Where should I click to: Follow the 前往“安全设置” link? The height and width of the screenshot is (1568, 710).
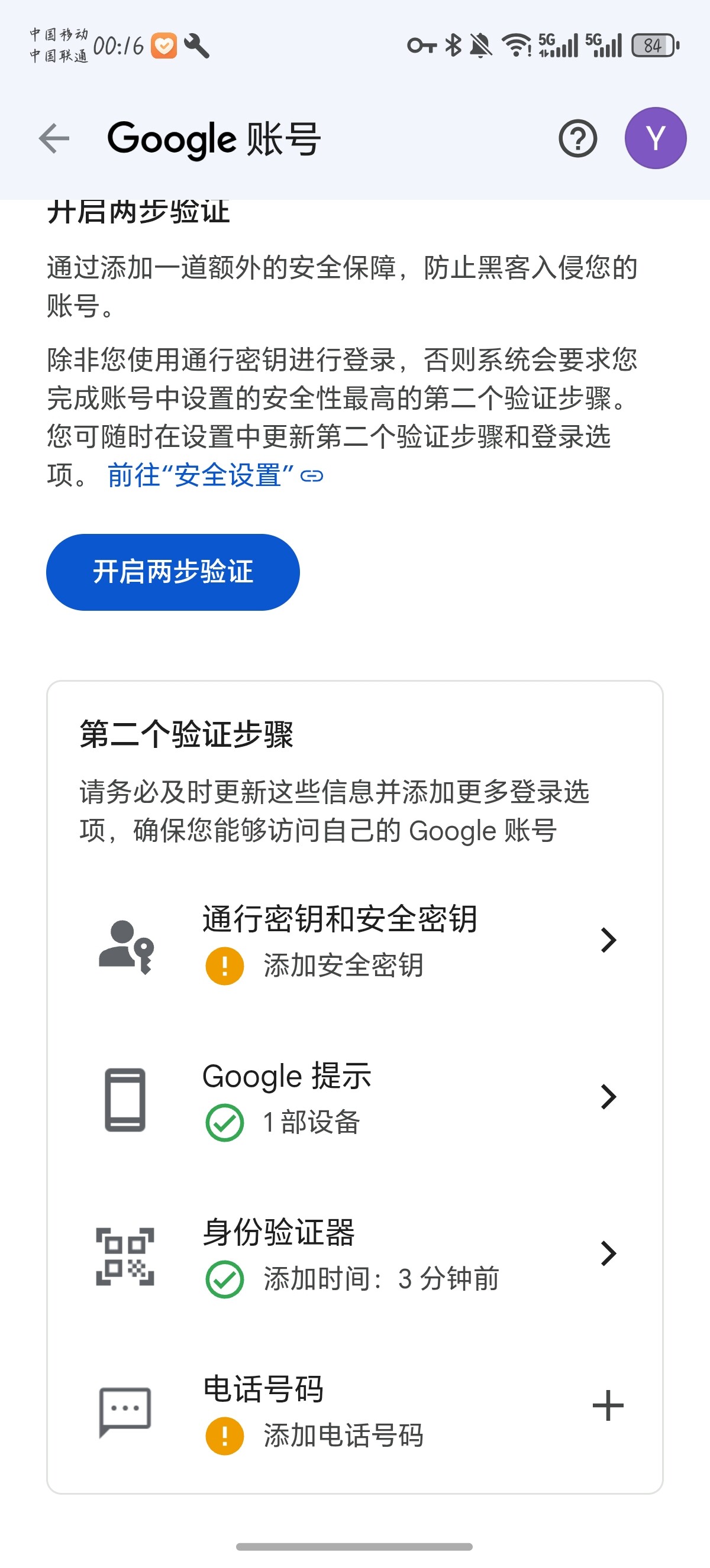click(x=215, y=475)
